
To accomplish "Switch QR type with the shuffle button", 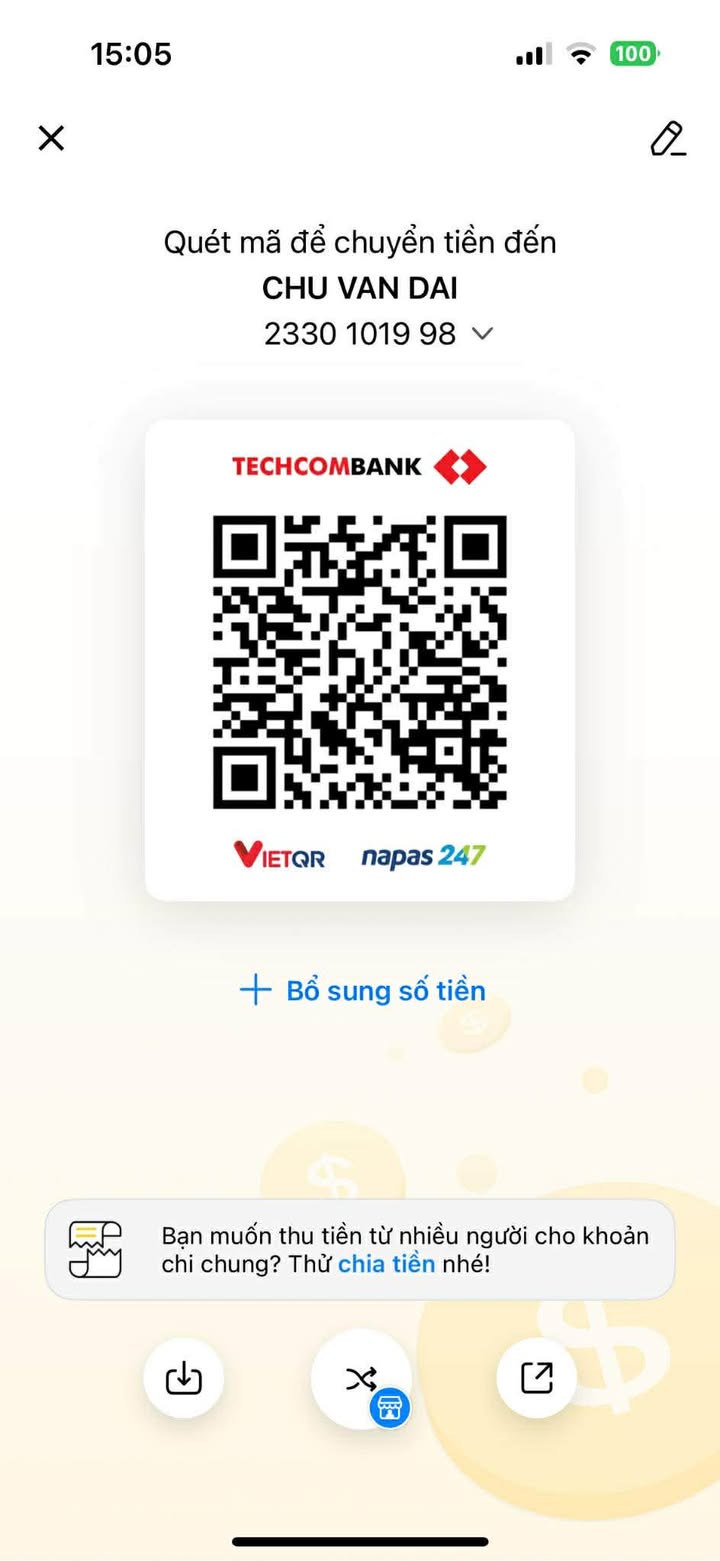I will click(x=360, y=1379).
